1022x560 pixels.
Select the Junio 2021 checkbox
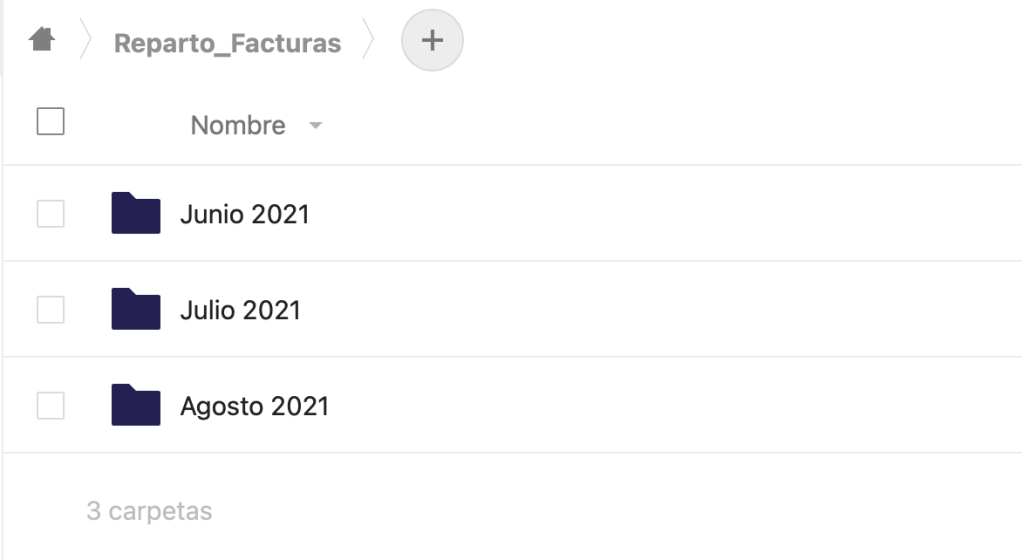click(x=50, y=213)
